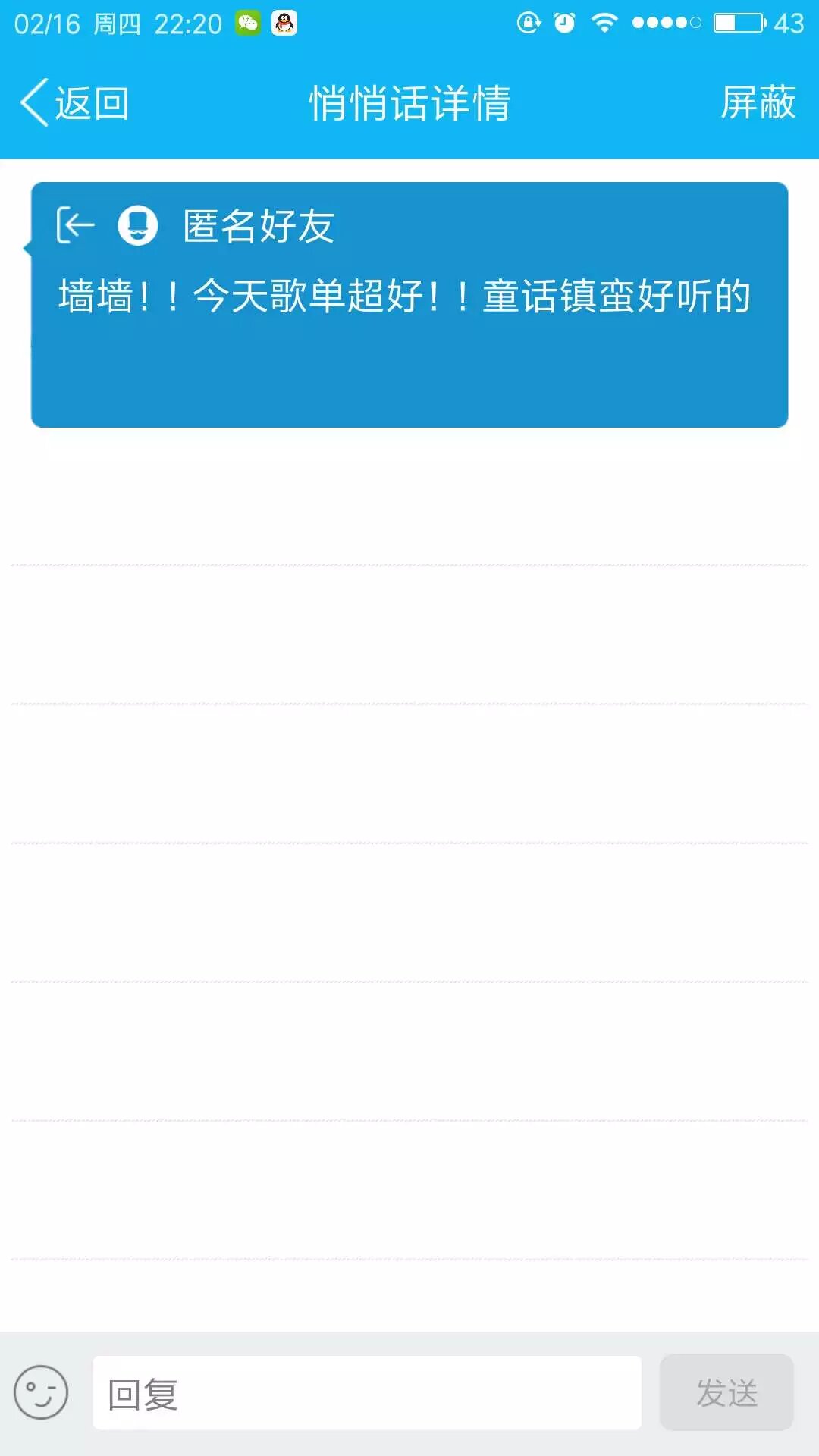
Task: Open the emoji picker
Action: coord(41,1392)
